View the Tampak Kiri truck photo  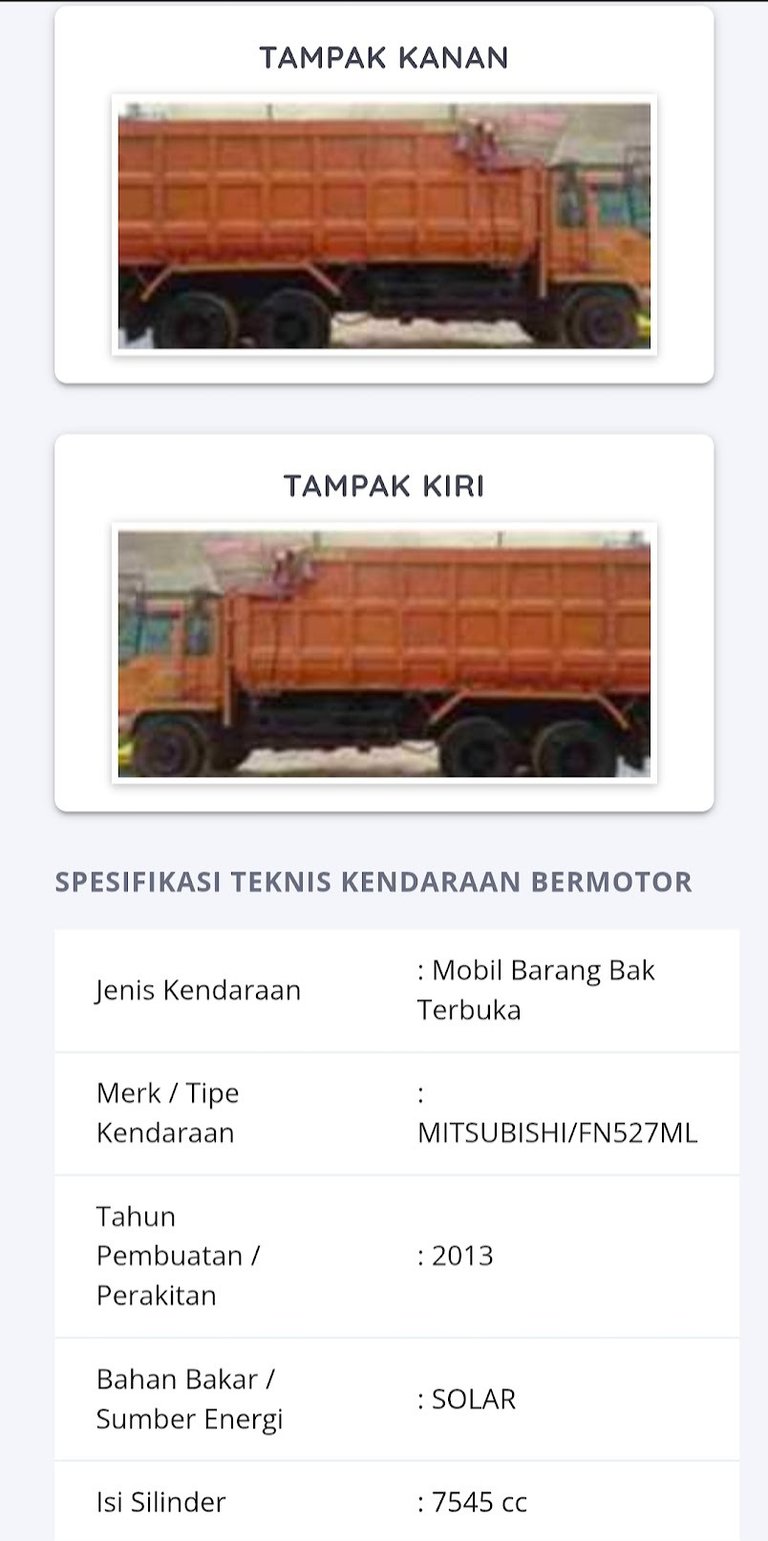coord(384,653)
